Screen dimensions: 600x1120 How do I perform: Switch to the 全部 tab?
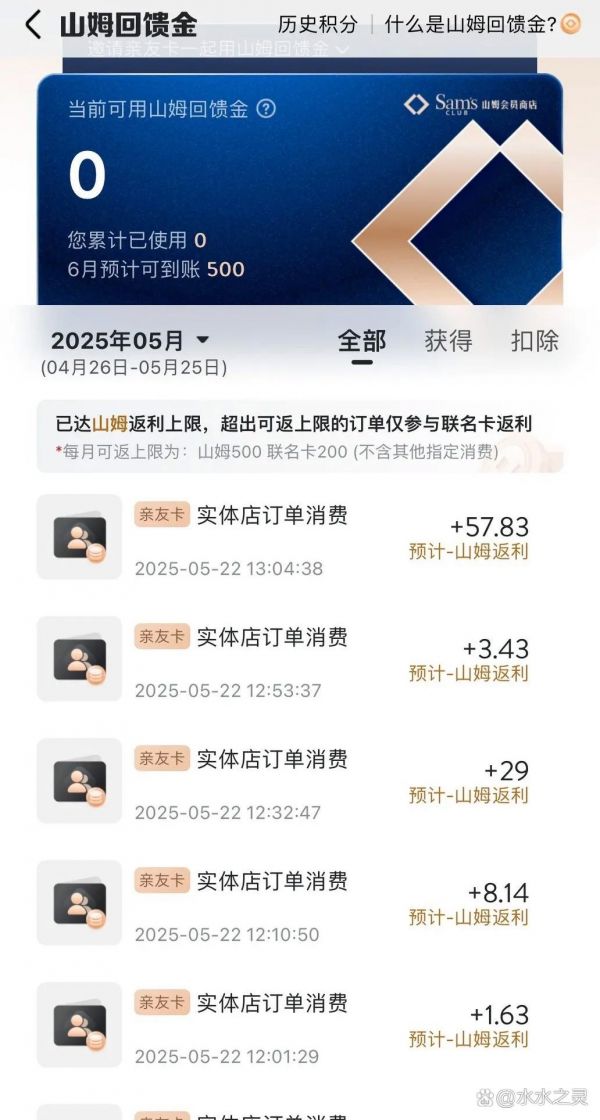pos(361,341)
